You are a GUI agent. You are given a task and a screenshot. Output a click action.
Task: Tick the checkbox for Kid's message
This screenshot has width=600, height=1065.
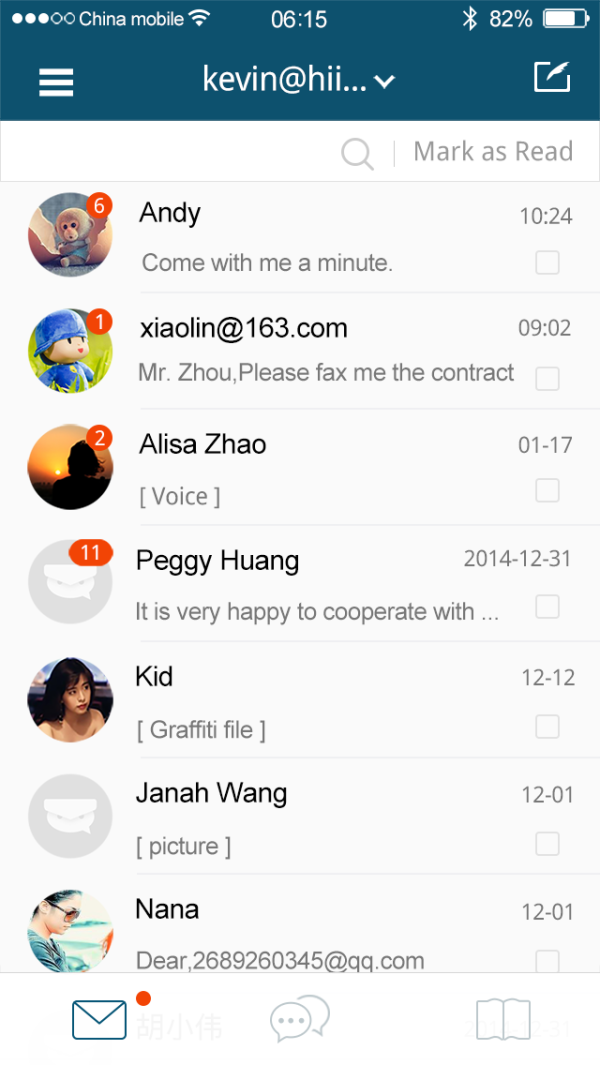click(x=547, y=727)
